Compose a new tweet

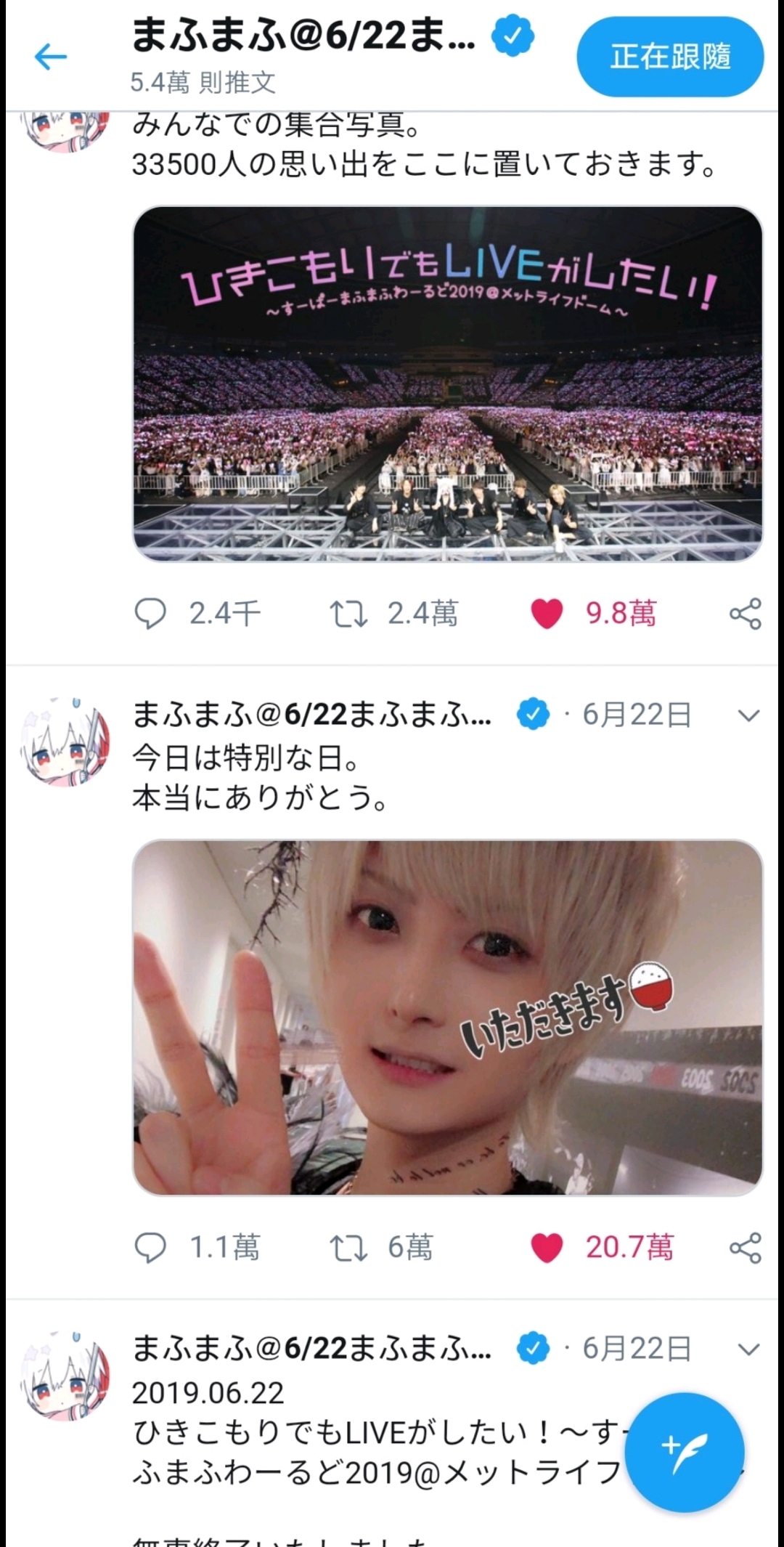pyautogui.click(x=685, y=1453)
